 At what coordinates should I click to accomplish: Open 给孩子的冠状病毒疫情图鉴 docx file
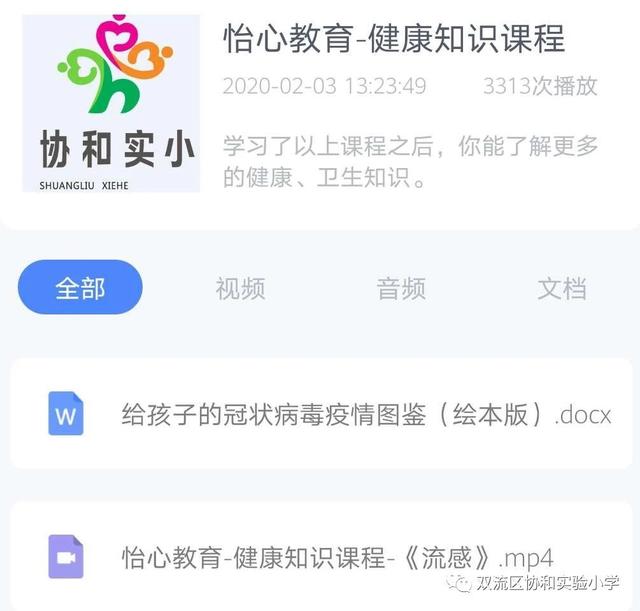365,414
